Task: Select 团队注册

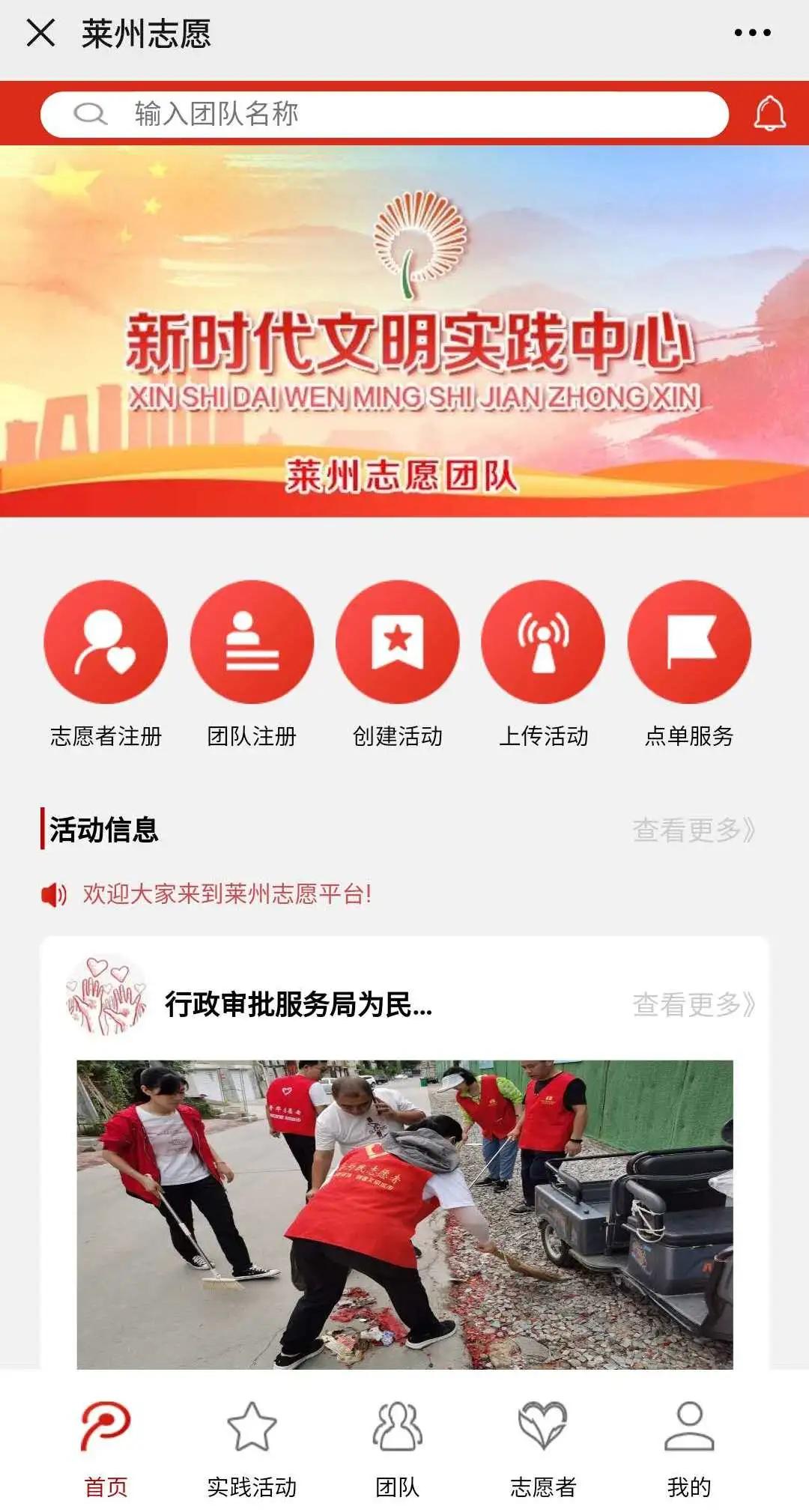Action: click(252, 662)
